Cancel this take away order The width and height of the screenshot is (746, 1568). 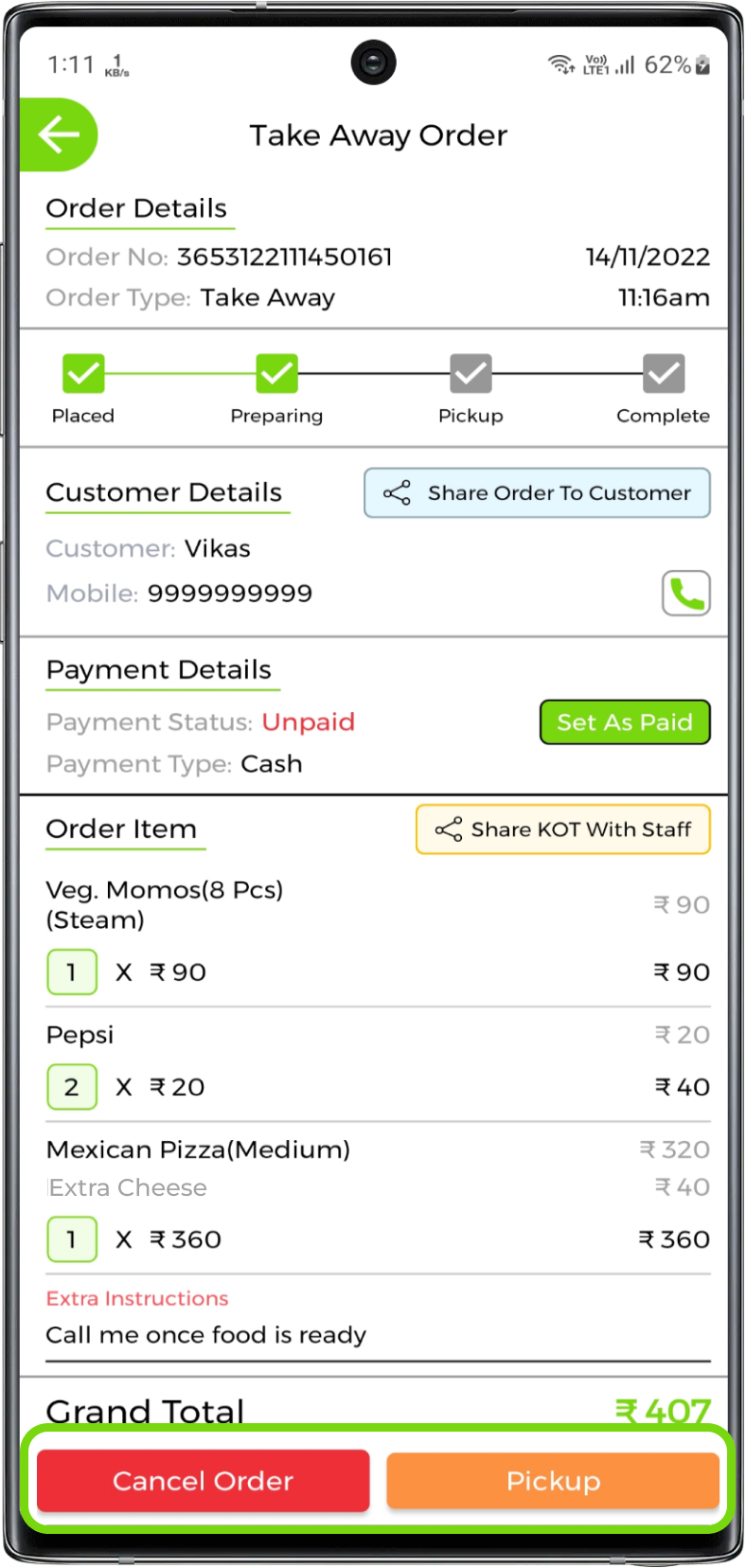click(203, 1481)
